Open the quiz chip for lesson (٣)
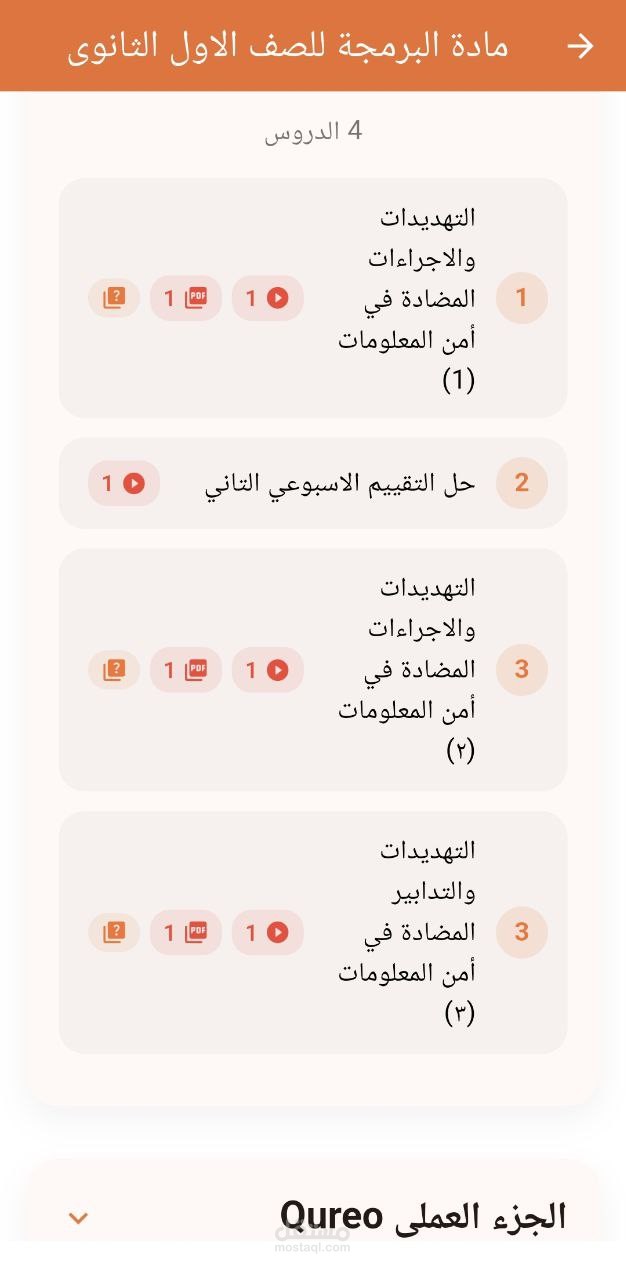 (x=114, y=932)
